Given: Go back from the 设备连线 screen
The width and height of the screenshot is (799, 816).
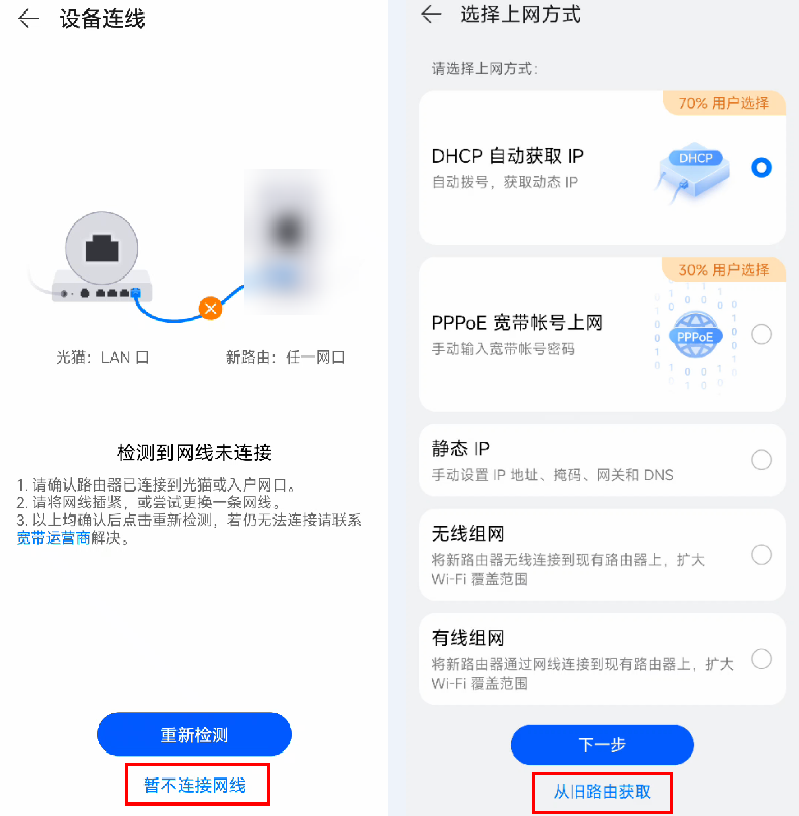Looking at the screenshot, I should point(29,19).
